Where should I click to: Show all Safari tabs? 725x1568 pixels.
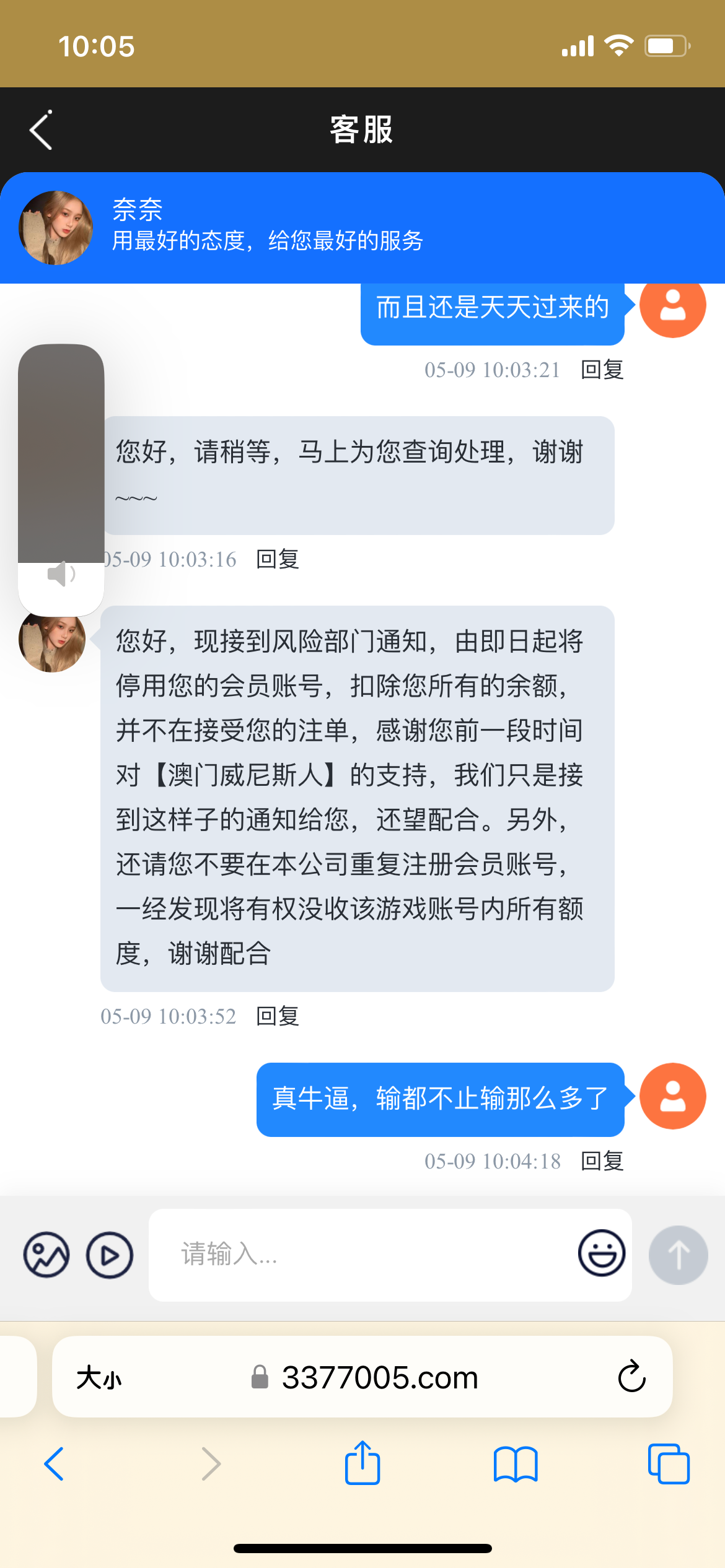click(668, 1464)
